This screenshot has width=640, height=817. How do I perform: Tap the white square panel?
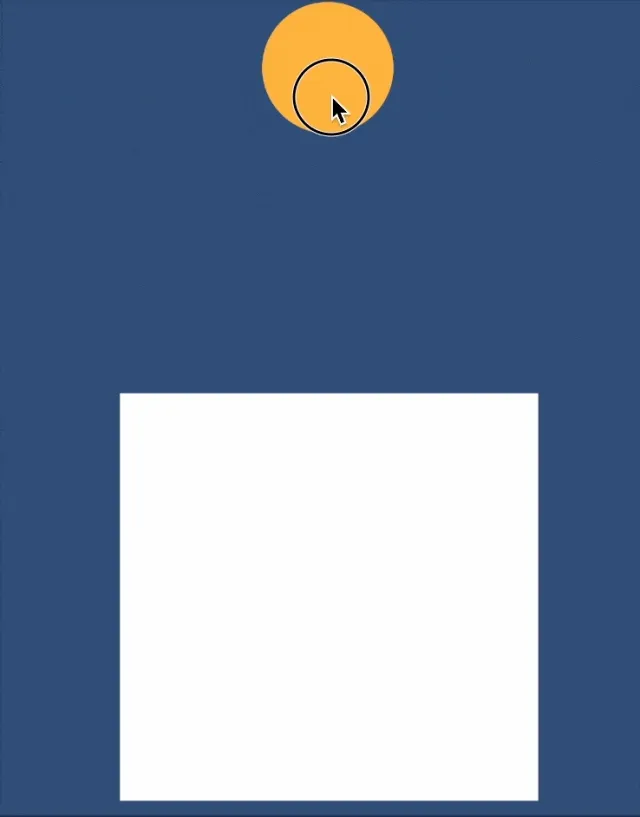click(x=329, y=596)
